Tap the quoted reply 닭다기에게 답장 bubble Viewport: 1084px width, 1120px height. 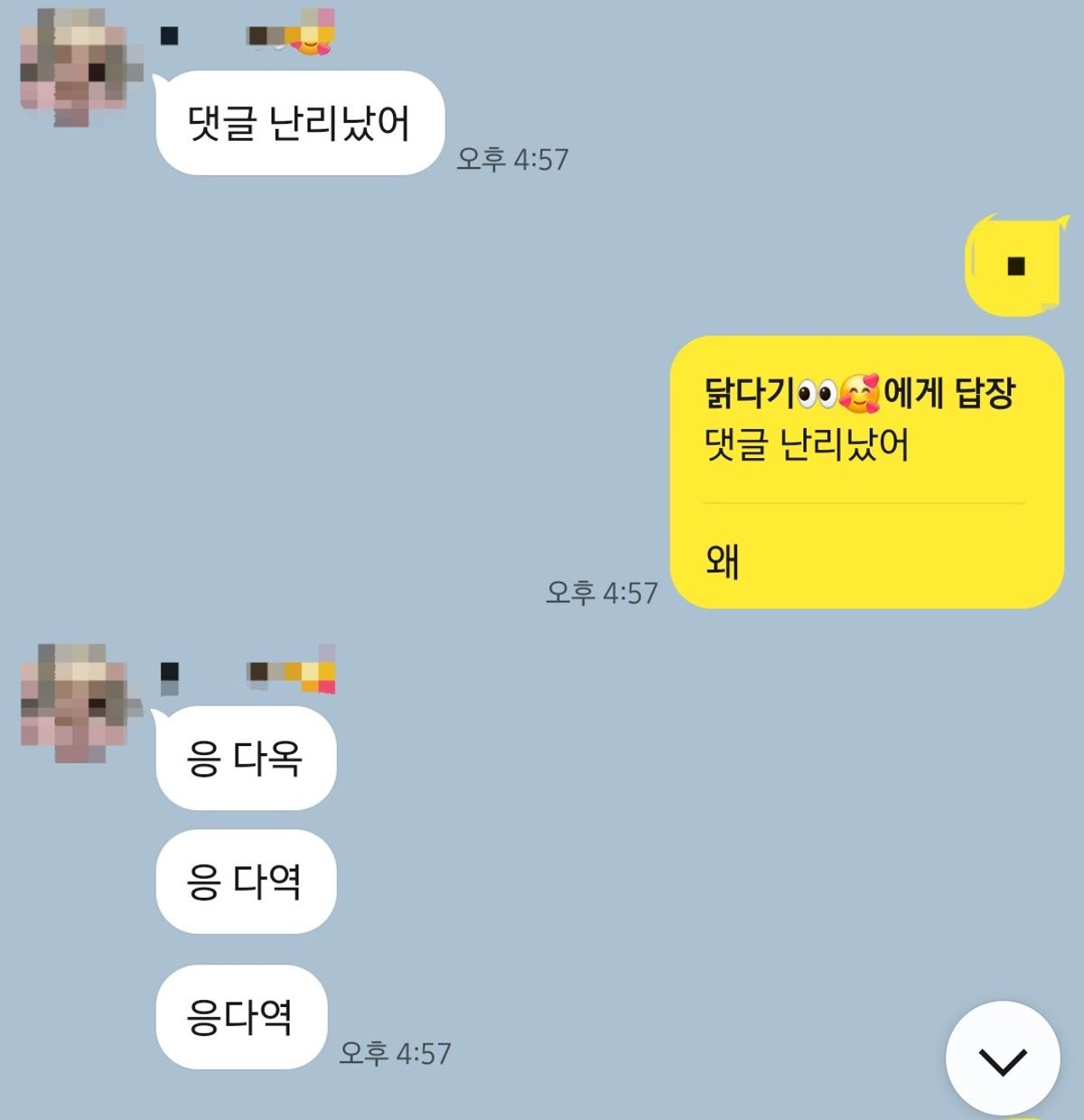(x=864, y=421)
